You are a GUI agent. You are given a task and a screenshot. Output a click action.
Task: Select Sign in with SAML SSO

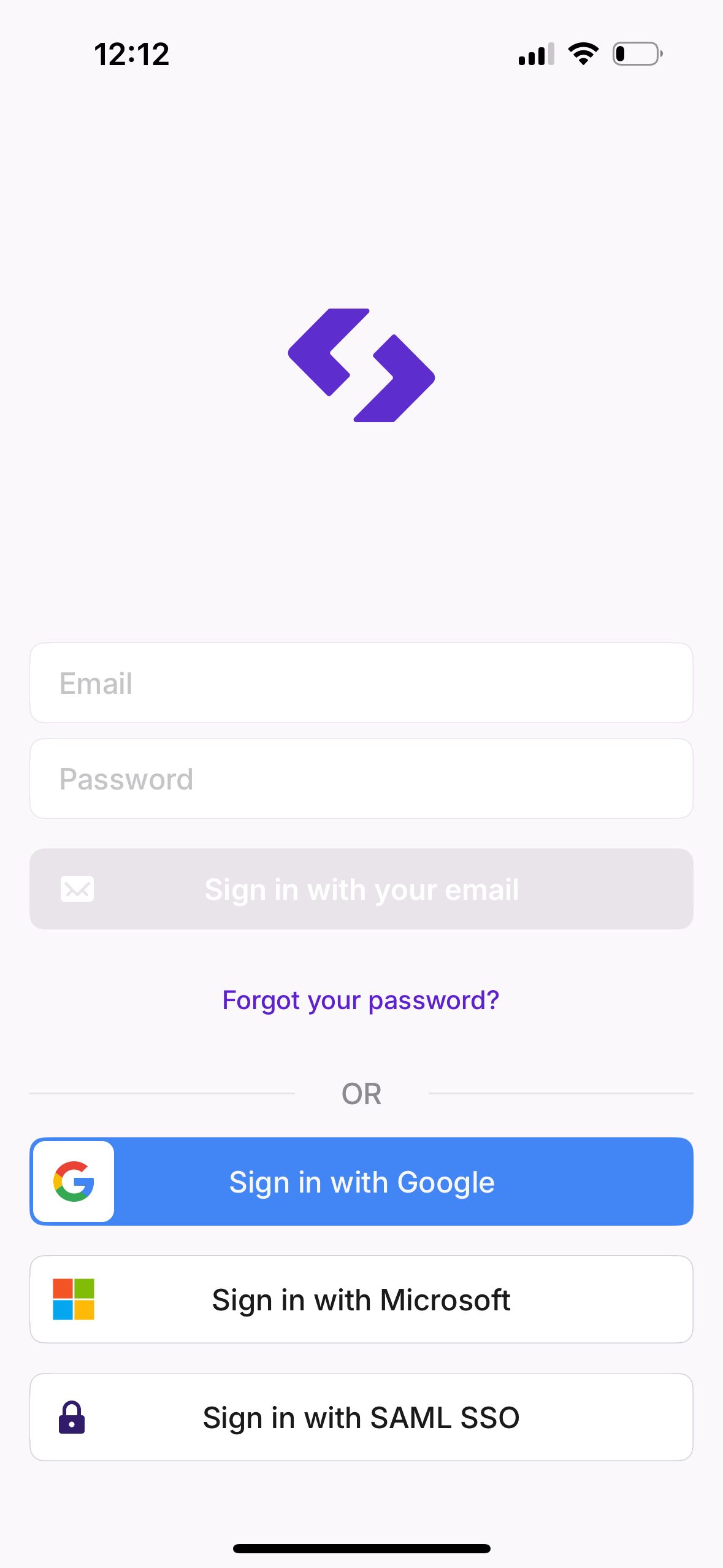tap(362, 1417)
